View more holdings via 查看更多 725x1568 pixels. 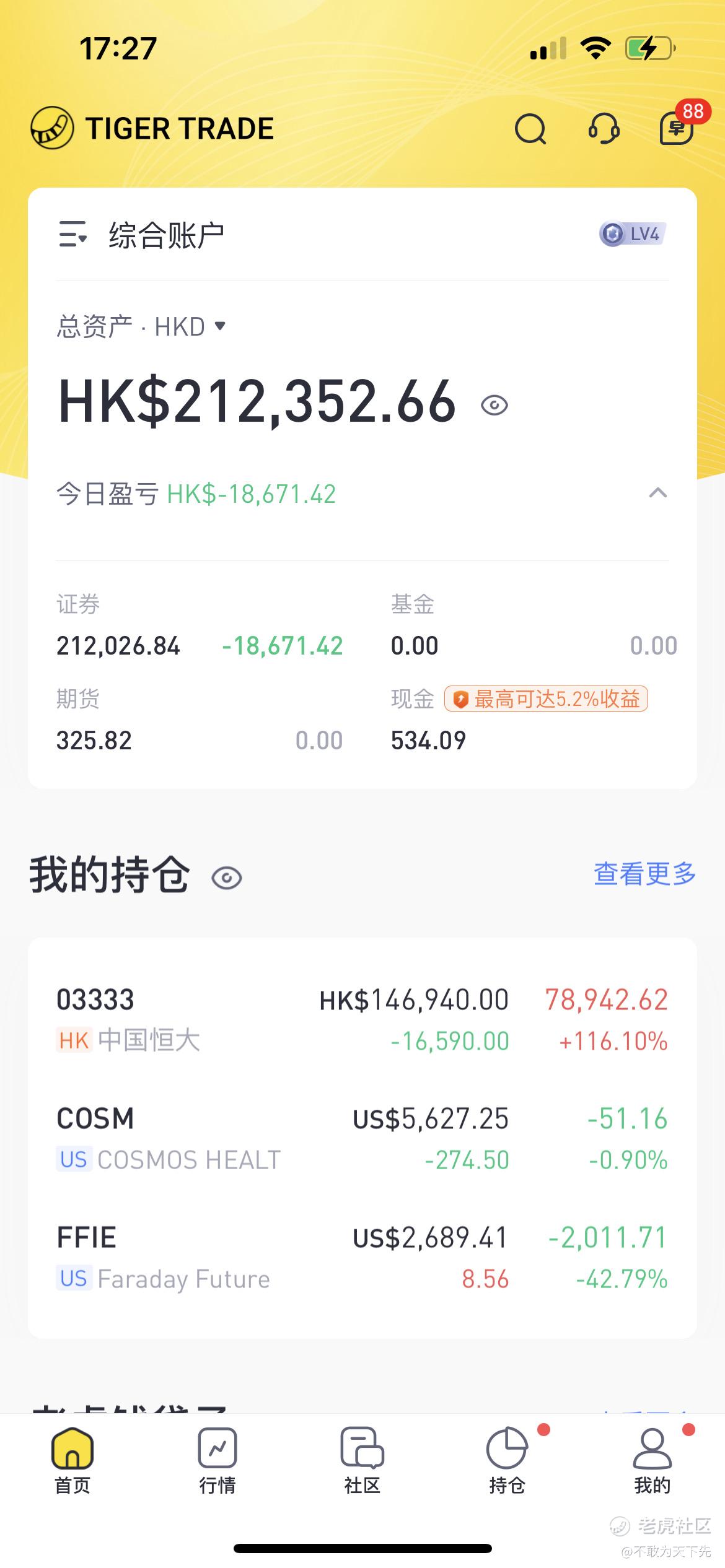click(x=644, y=874)
